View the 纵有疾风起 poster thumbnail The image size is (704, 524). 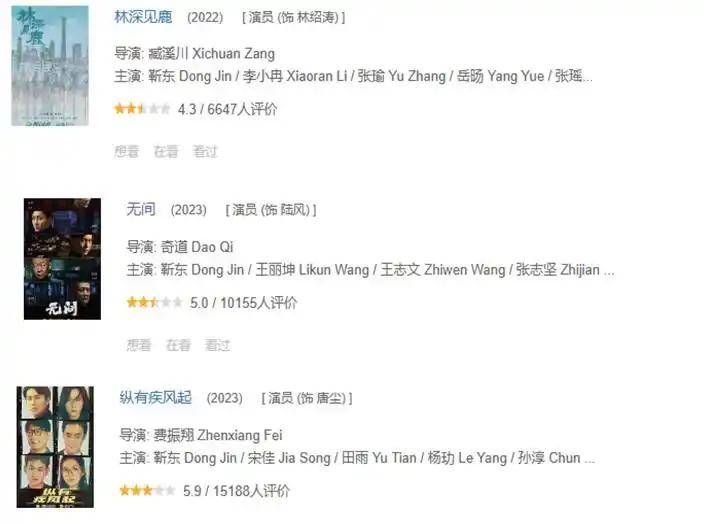tap(55, 446)
